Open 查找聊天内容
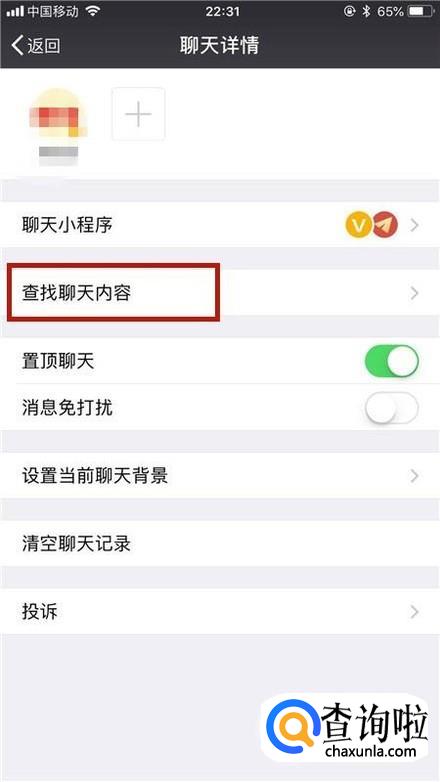Screen dimensions: 440x782 220,293
